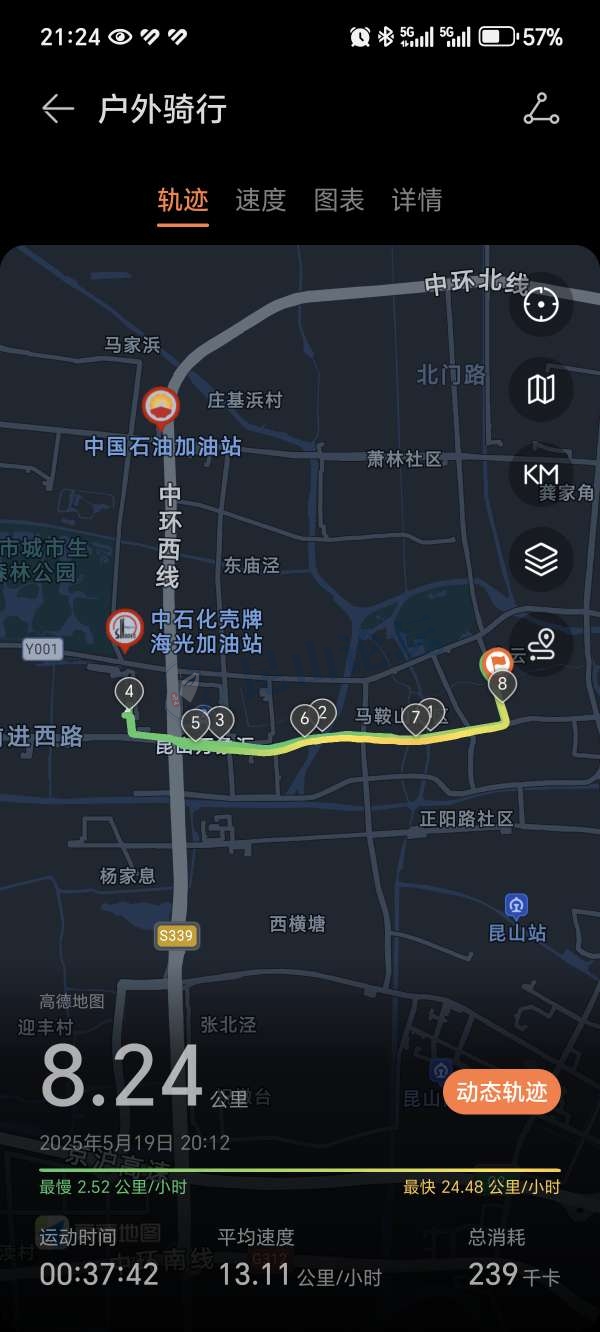Open the map layers selector
This screenshot has height=1332, width=600.
point(541,559)
